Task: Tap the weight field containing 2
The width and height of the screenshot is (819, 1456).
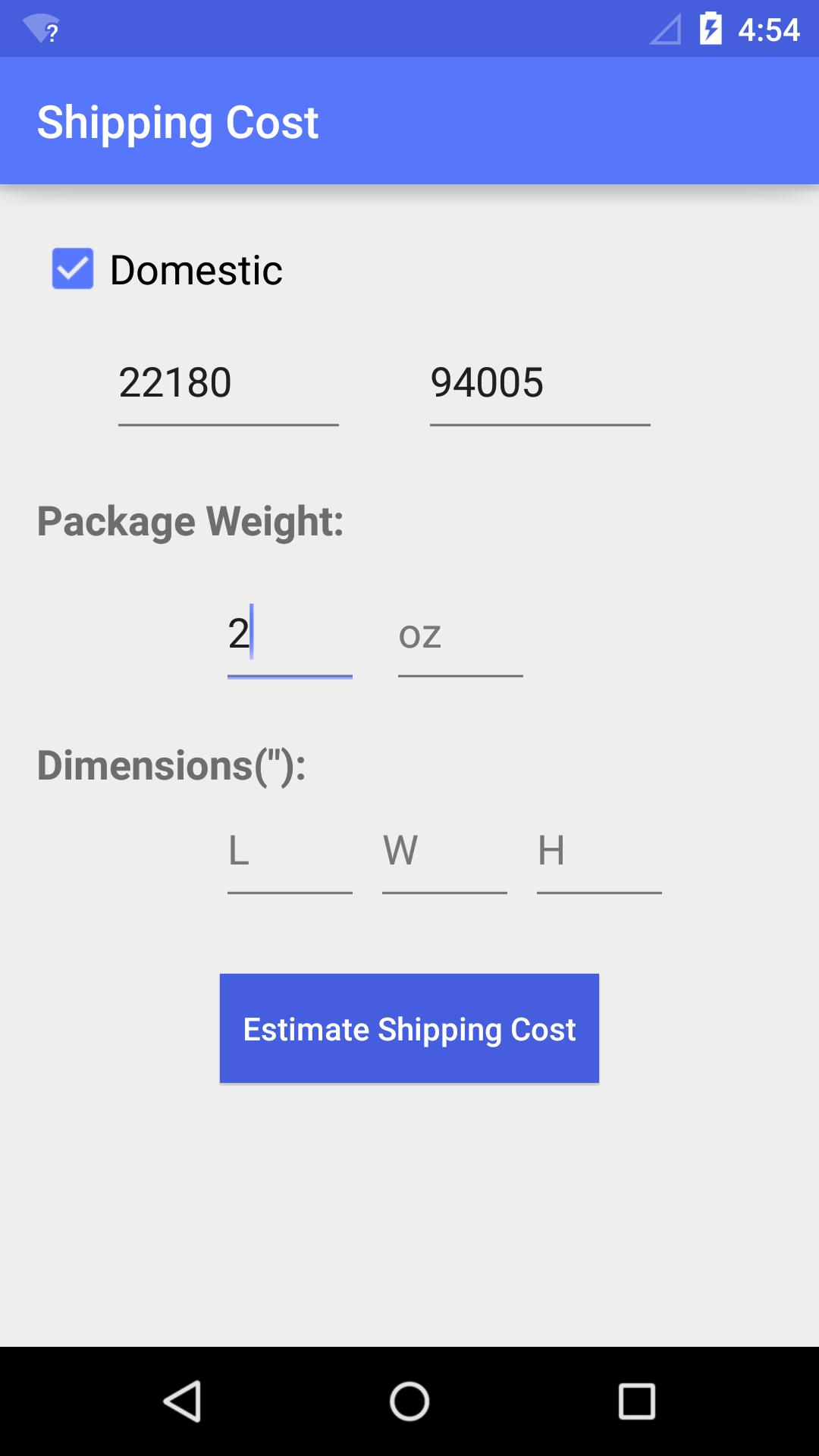Action: tap(290, 637)
